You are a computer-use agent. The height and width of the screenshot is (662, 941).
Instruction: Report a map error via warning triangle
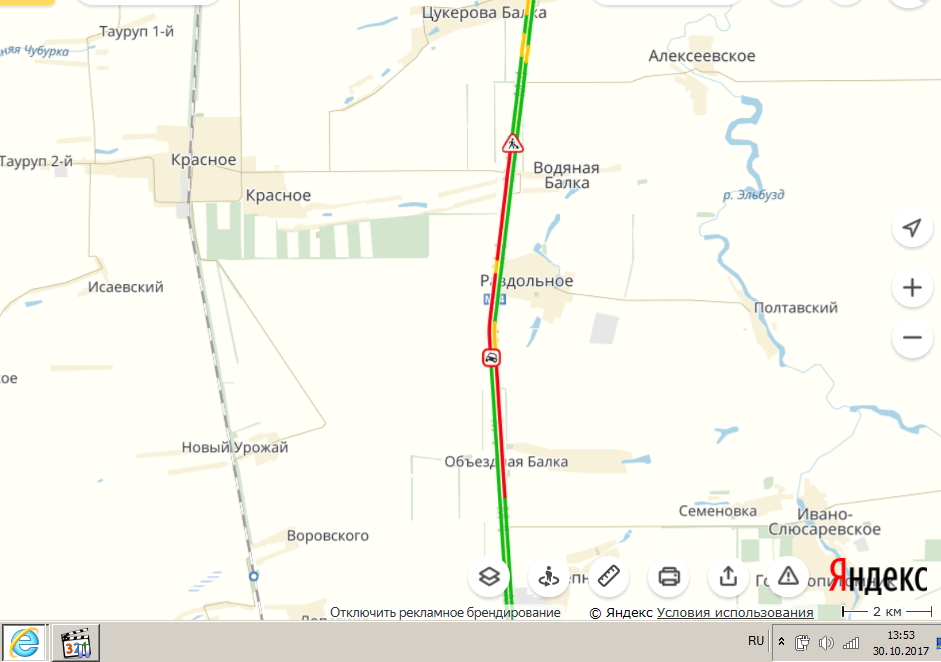[x=788, y=576]
